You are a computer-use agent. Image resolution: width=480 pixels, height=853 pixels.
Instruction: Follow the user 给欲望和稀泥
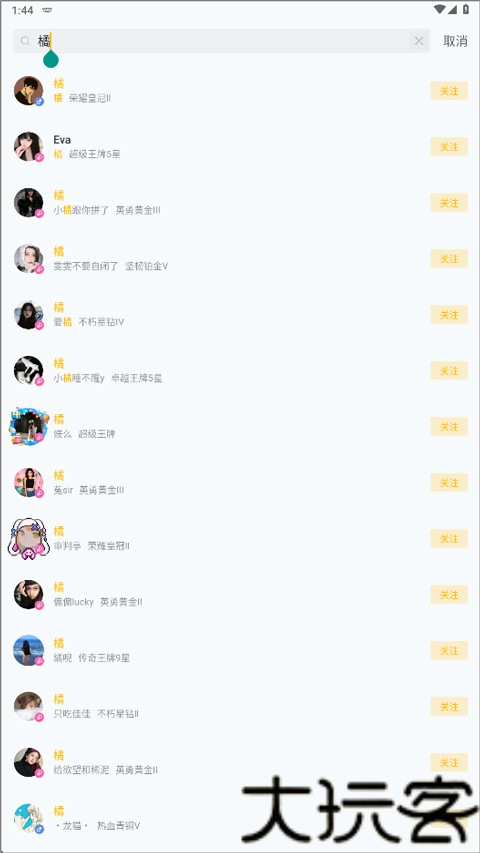point(449,763)
